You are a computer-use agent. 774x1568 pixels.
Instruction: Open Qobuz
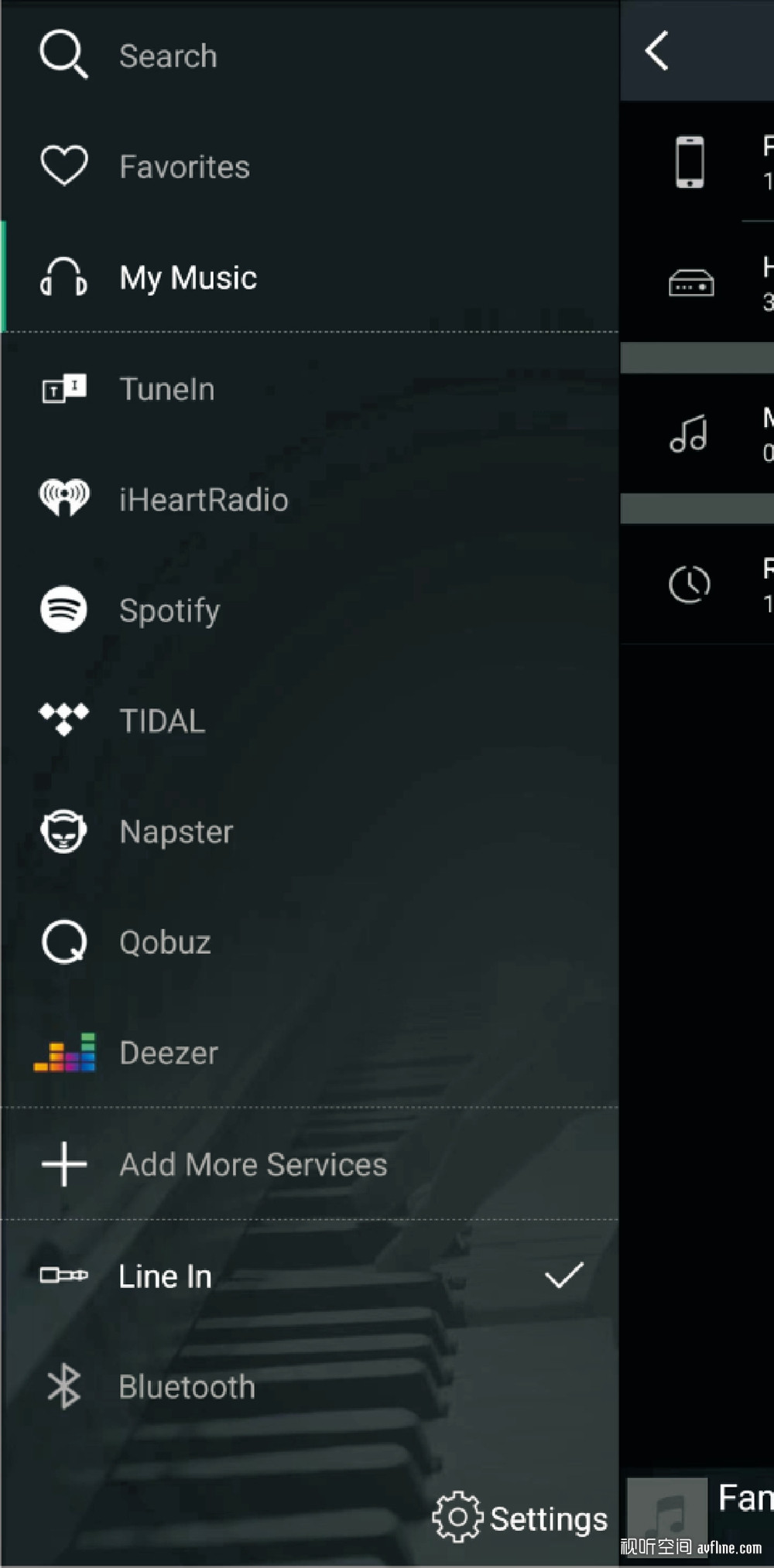click(310, 941)
